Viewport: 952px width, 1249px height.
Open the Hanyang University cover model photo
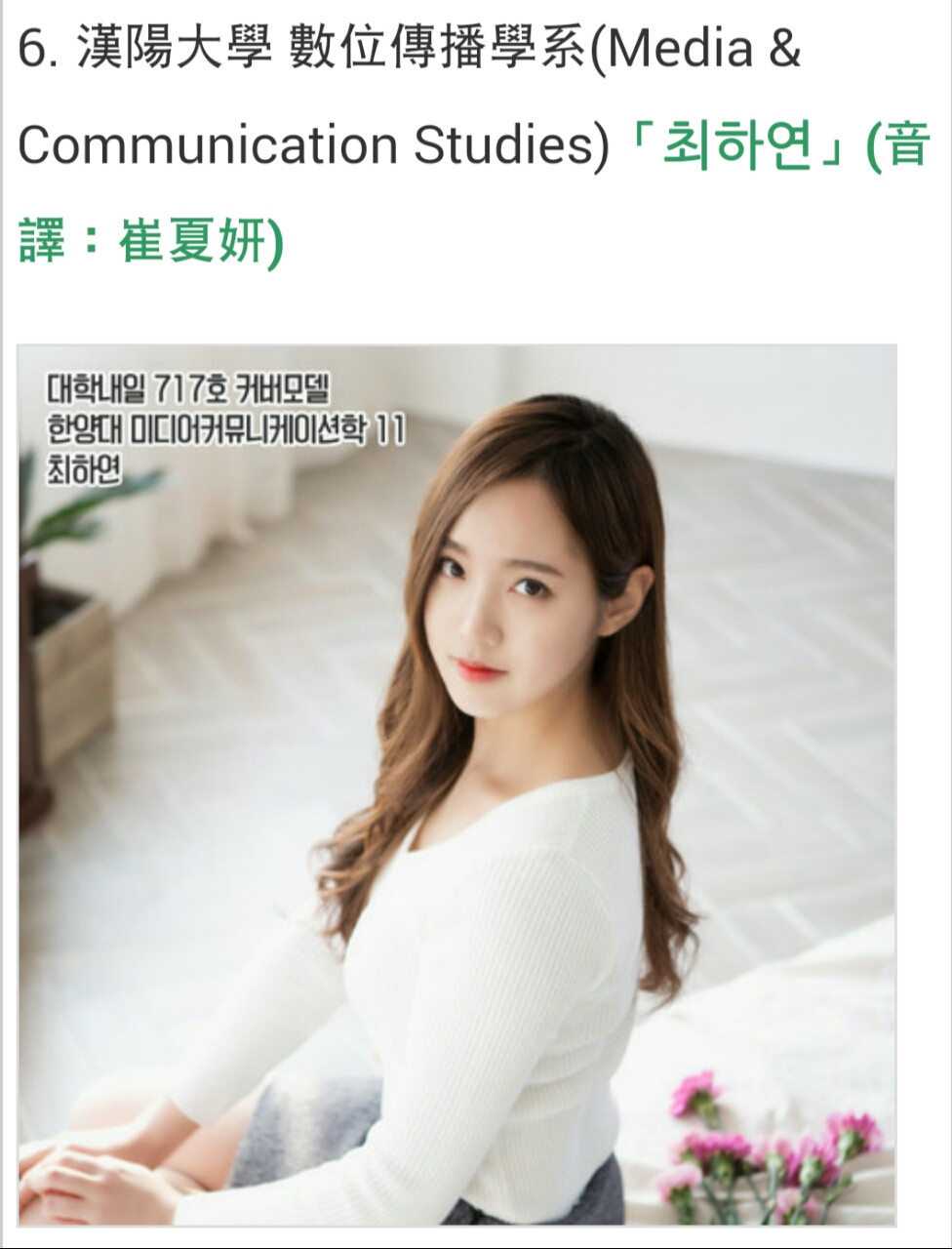point(456,785)
